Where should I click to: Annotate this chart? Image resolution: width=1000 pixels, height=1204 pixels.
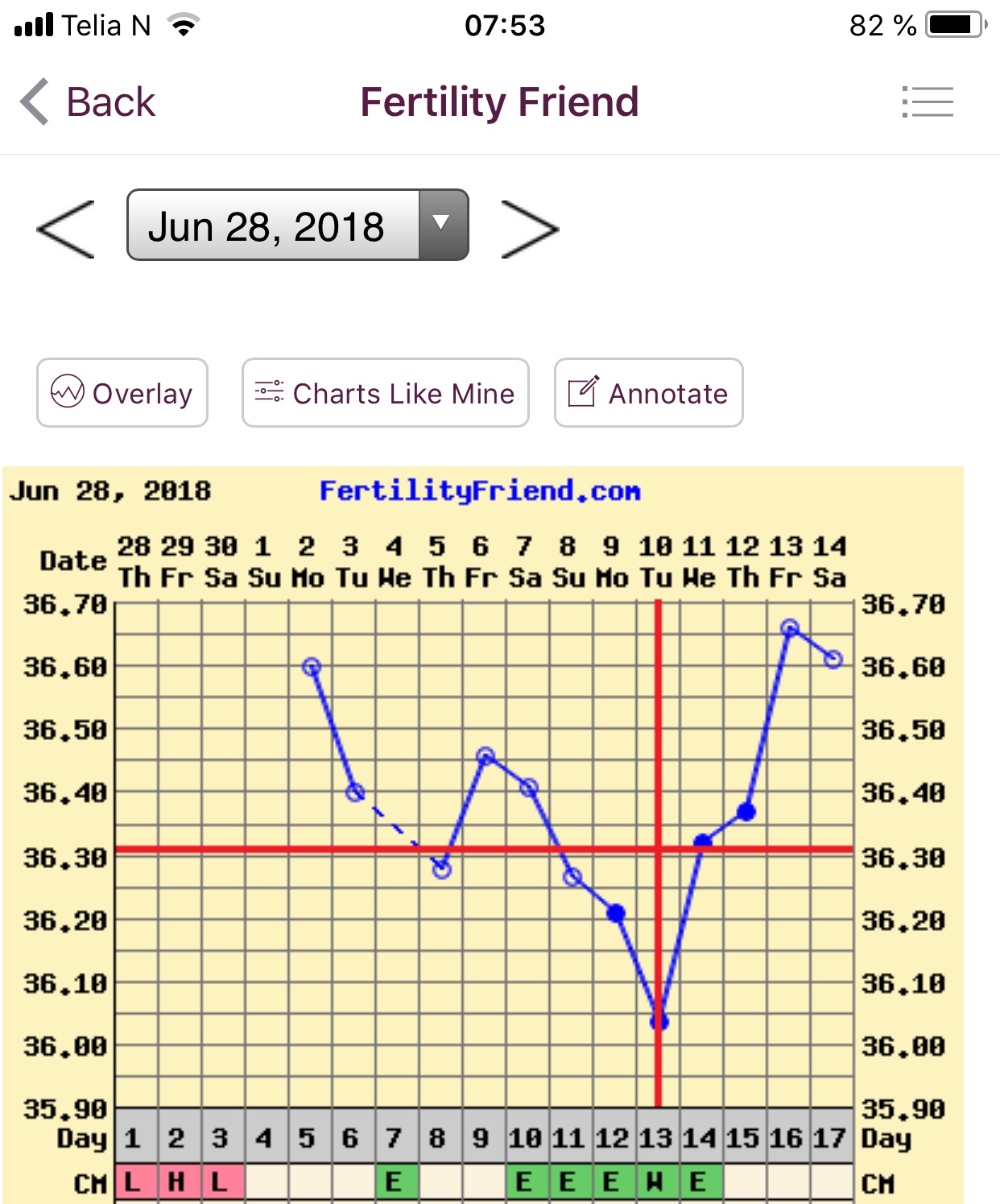(x=648, y=393)
